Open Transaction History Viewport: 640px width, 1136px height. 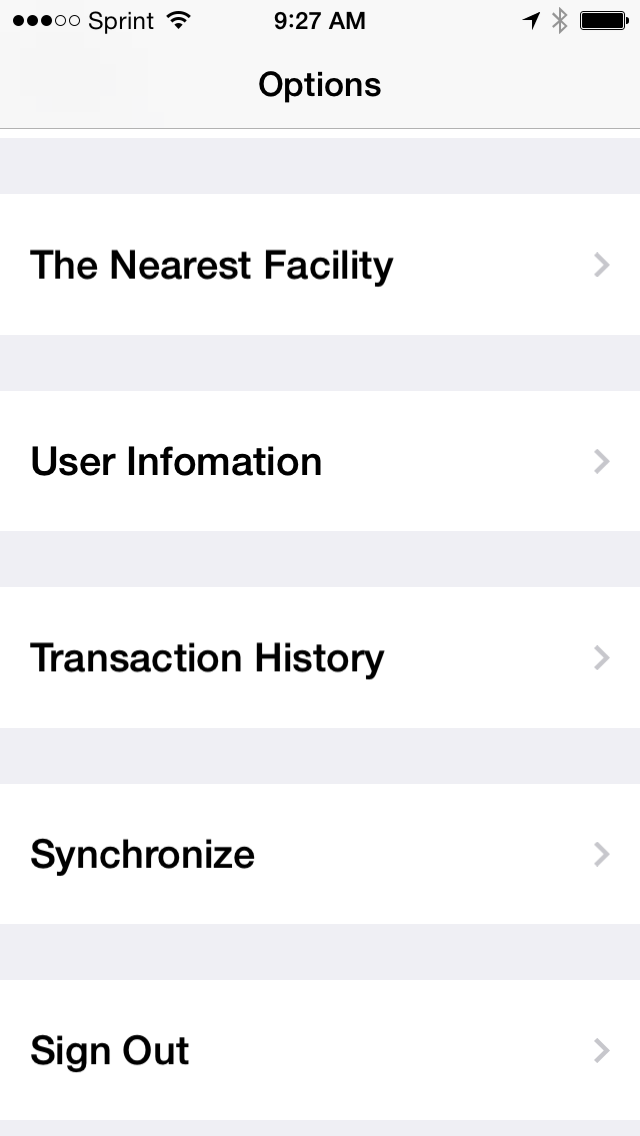click(x=320, y=657)
